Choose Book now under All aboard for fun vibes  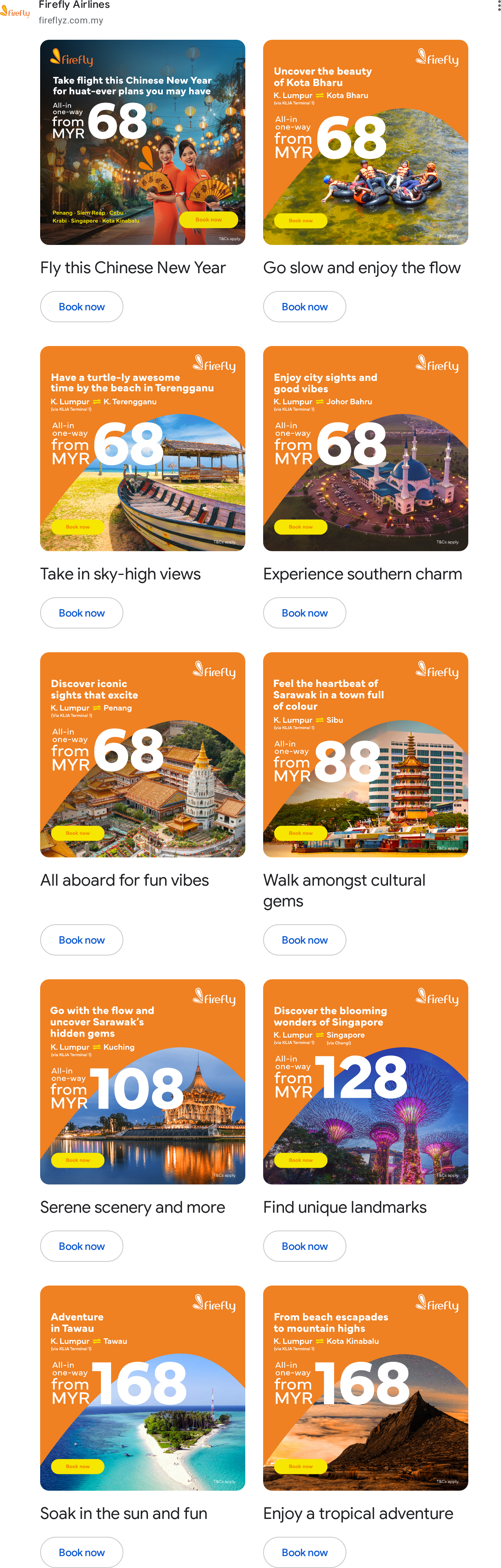81,940
